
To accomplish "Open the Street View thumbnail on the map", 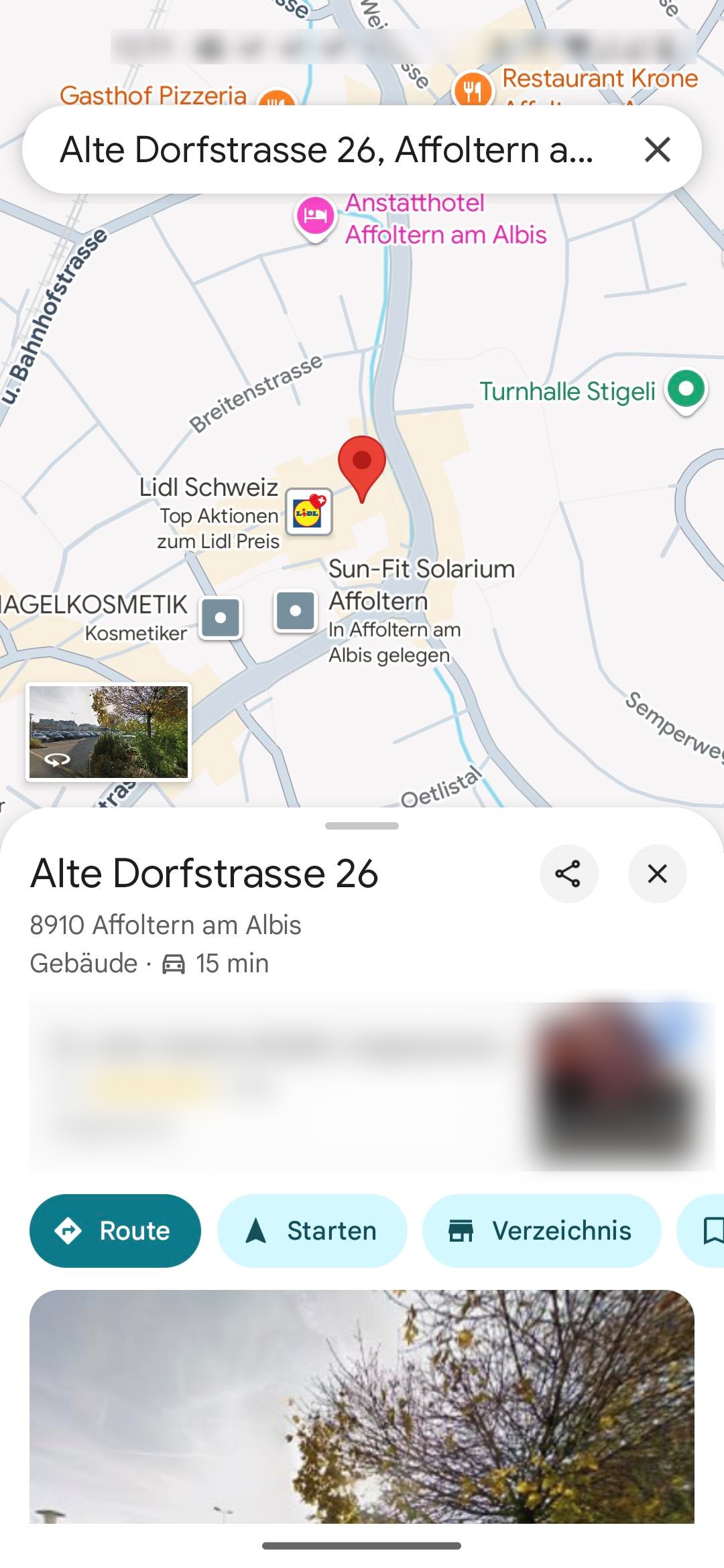I will (109, 732).
